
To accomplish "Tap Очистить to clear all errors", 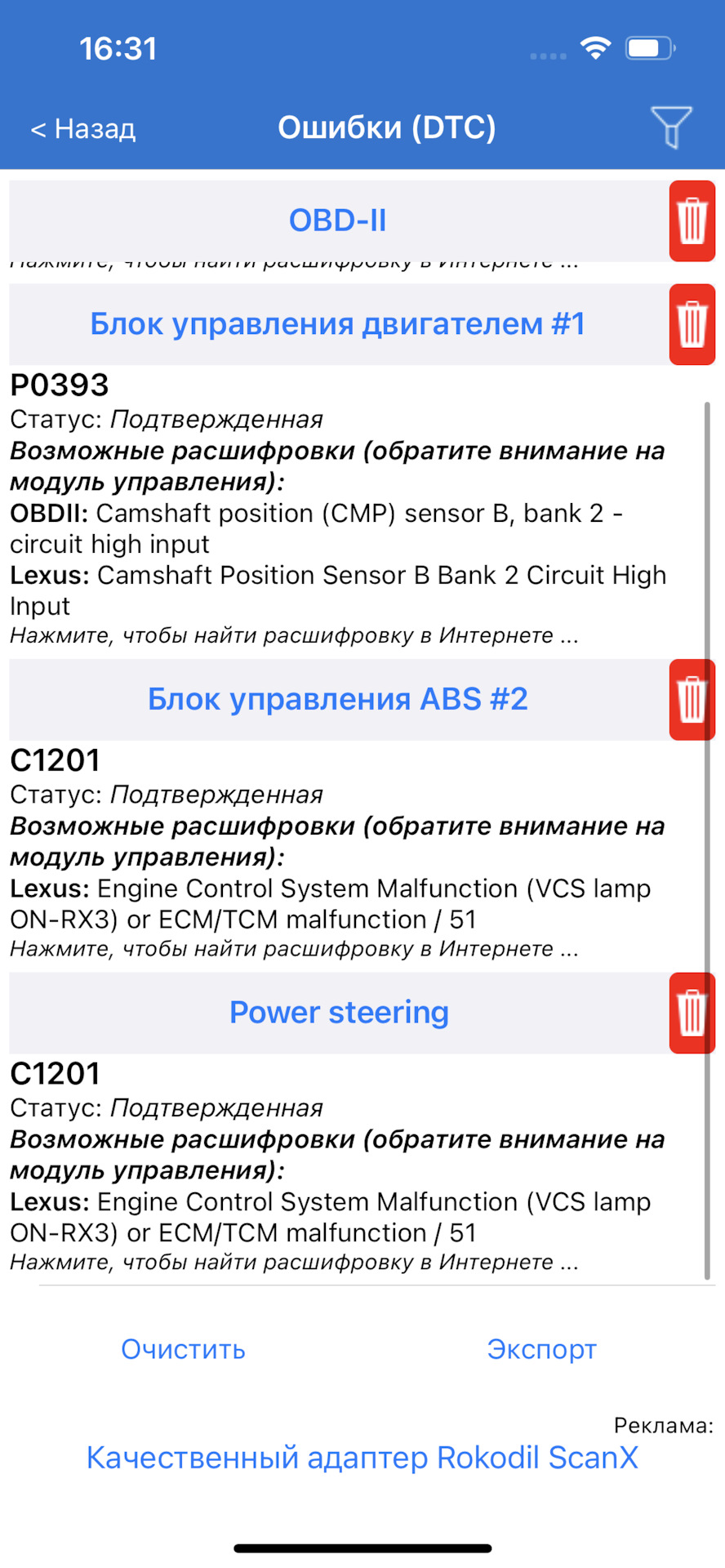I will pyautogui.click(x=183, y=1349).
